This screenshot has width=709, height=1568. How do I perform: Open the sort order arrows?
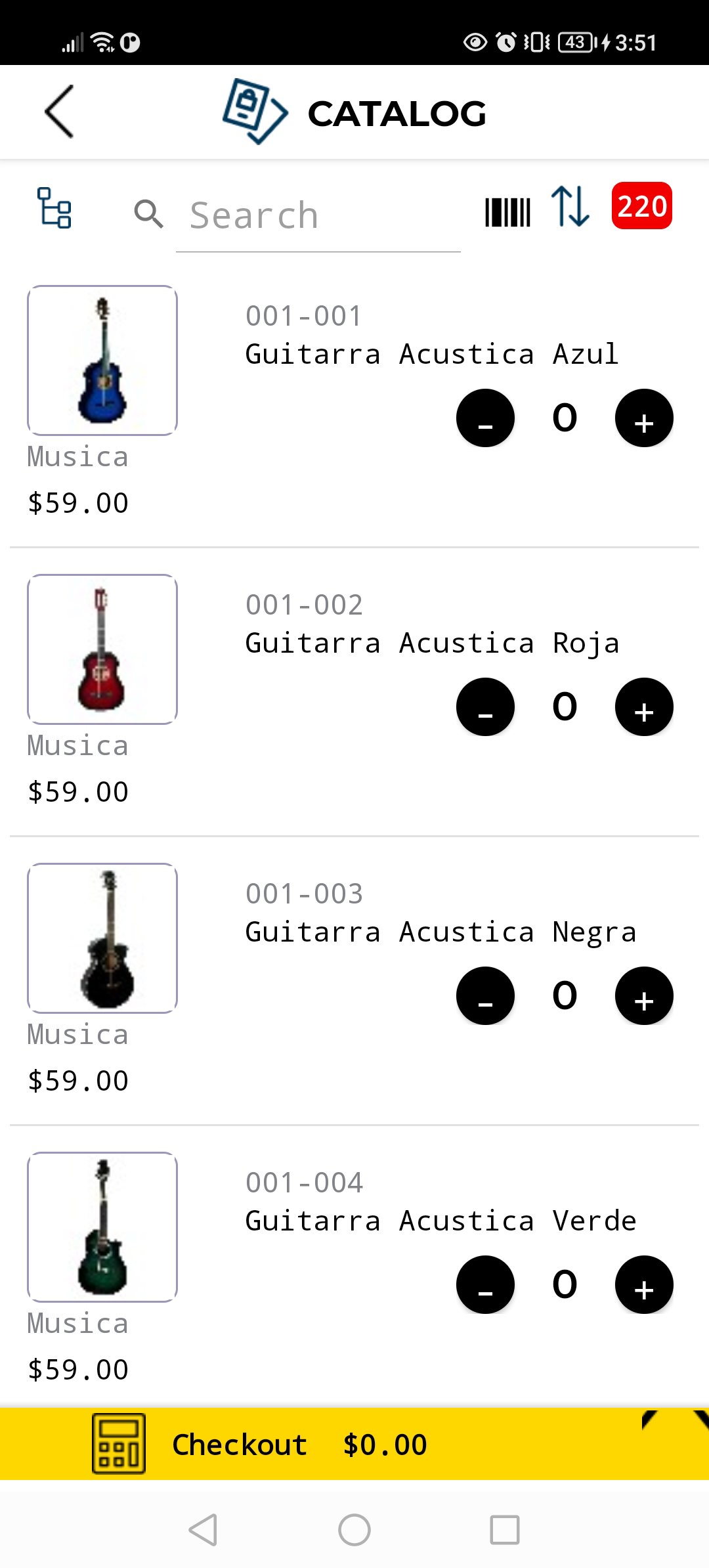click(570, 207)
